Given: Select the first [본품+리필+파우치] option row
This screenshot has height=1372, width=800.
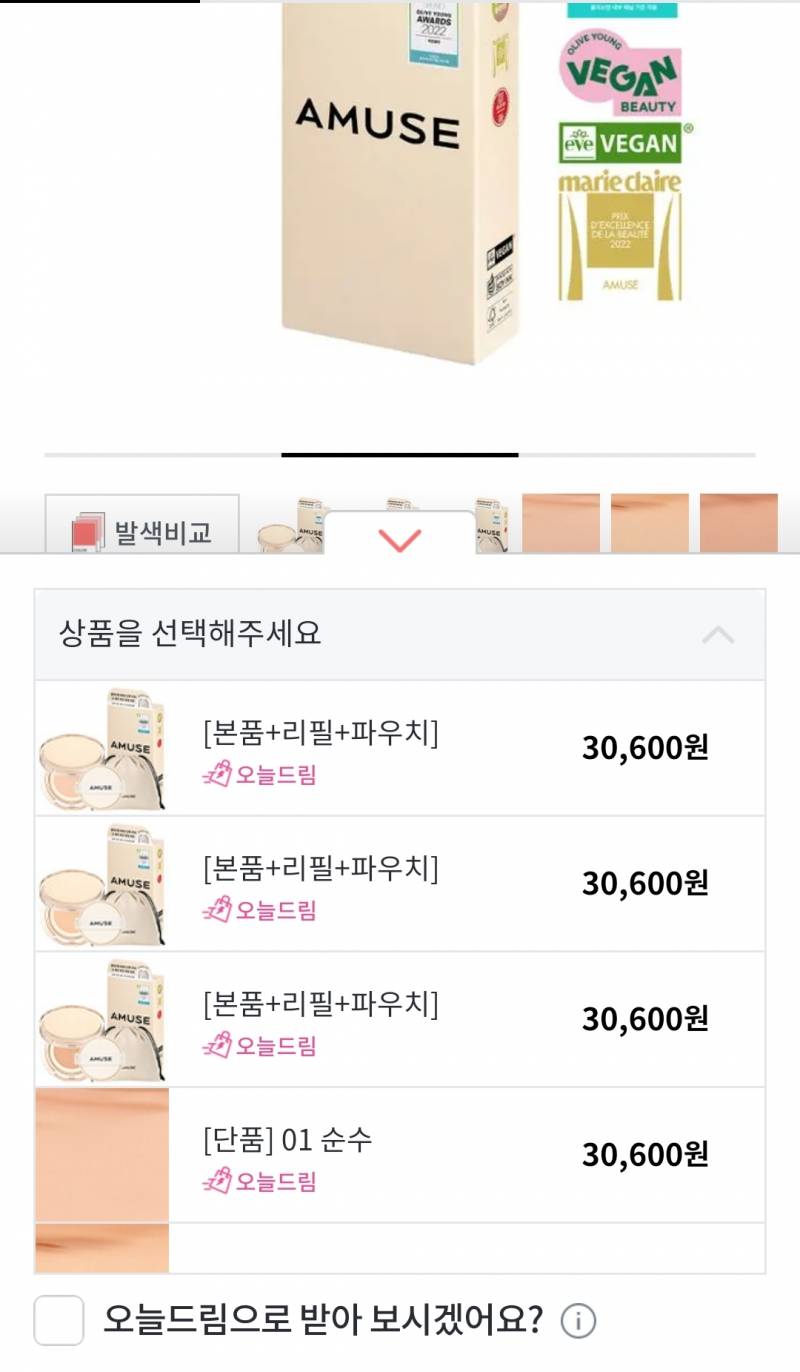Looking at the screenshot, I should [x=400, y=748].
